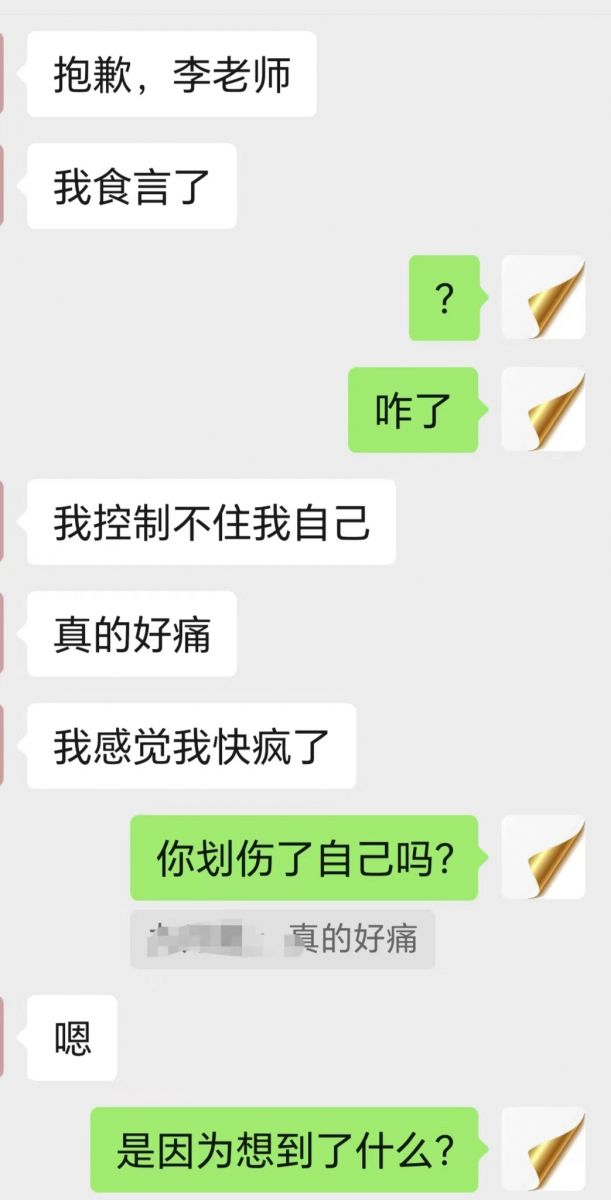Open profile avatar beside "你划伤了自己吗?"

click(x=543, y=858)
